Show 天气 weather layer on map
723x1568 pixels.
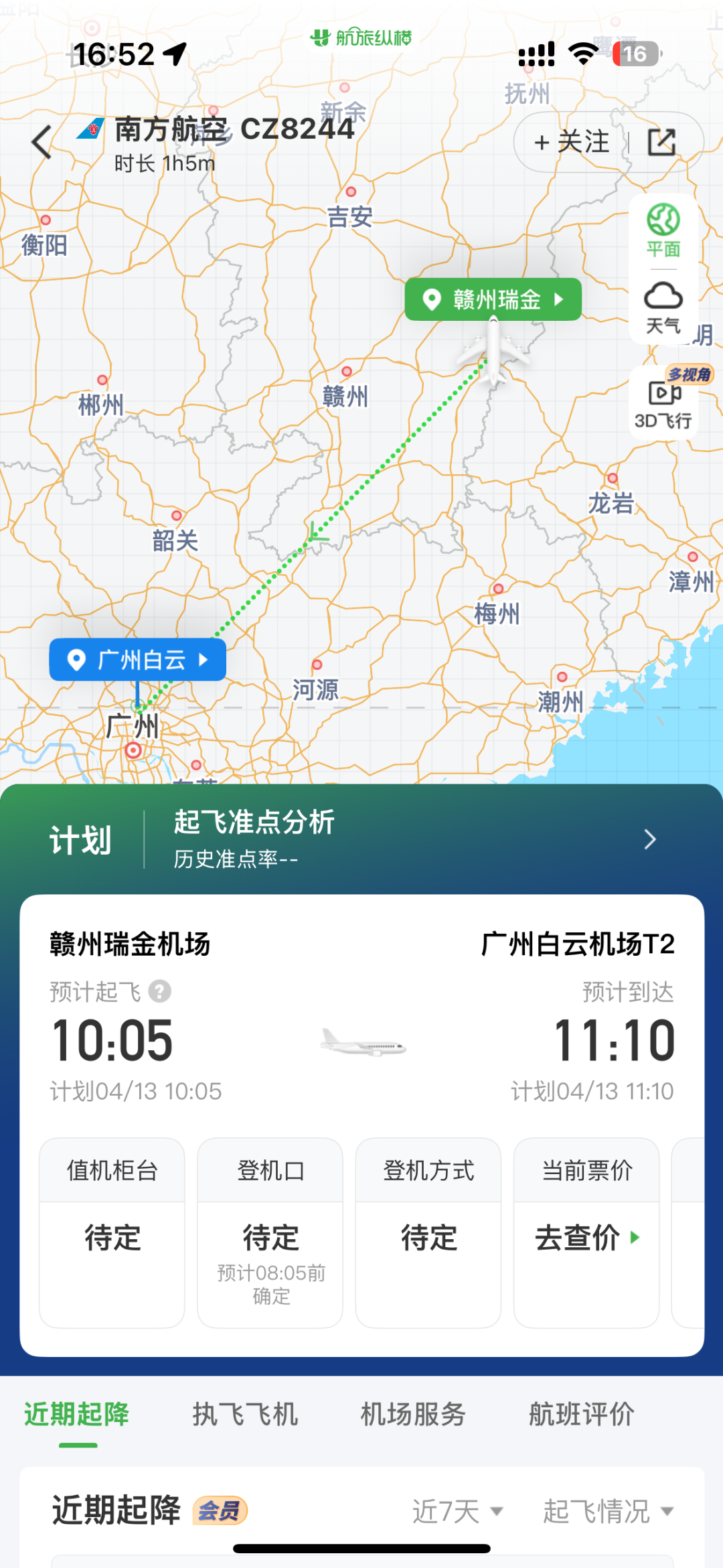tap(663, 307)
